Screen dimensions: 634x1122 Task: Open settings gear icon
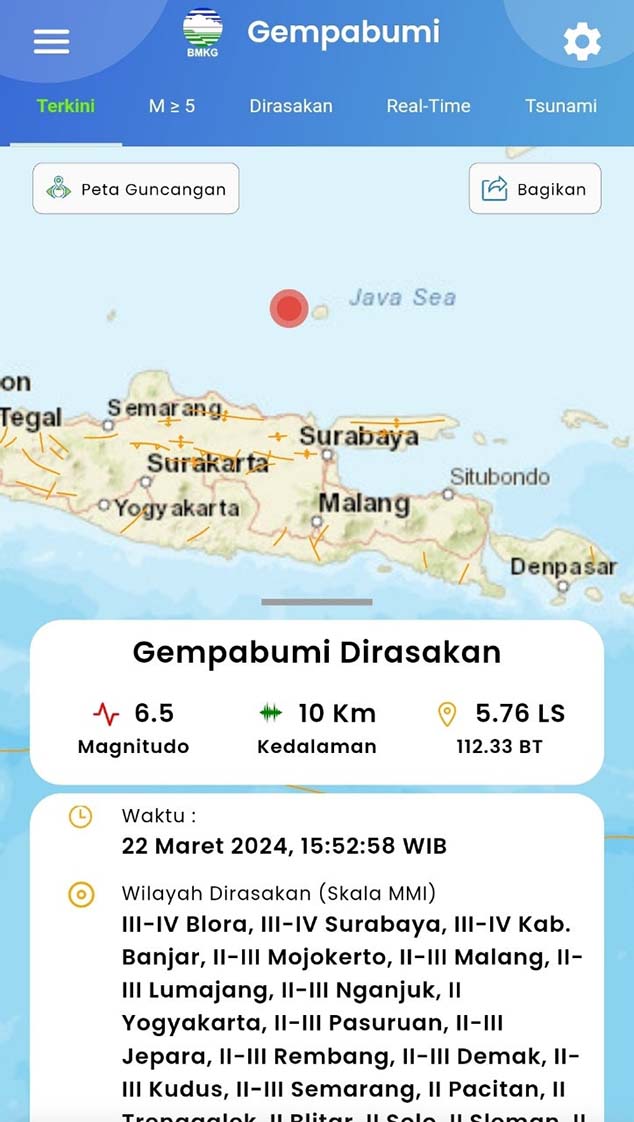point(581,42)
